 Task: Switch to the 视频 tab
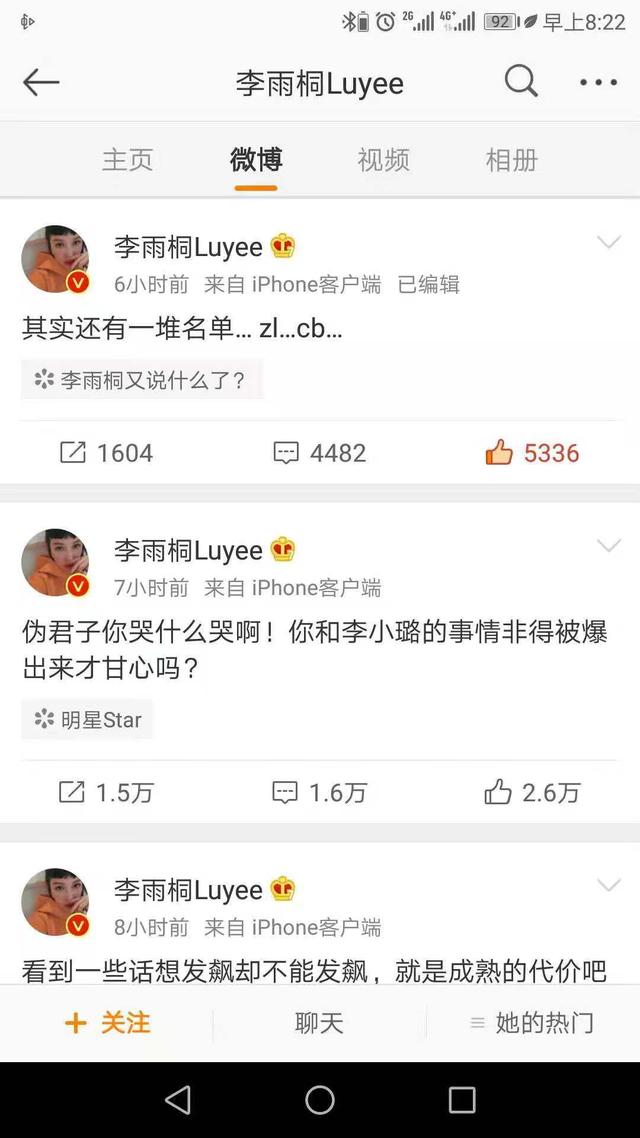384,160
